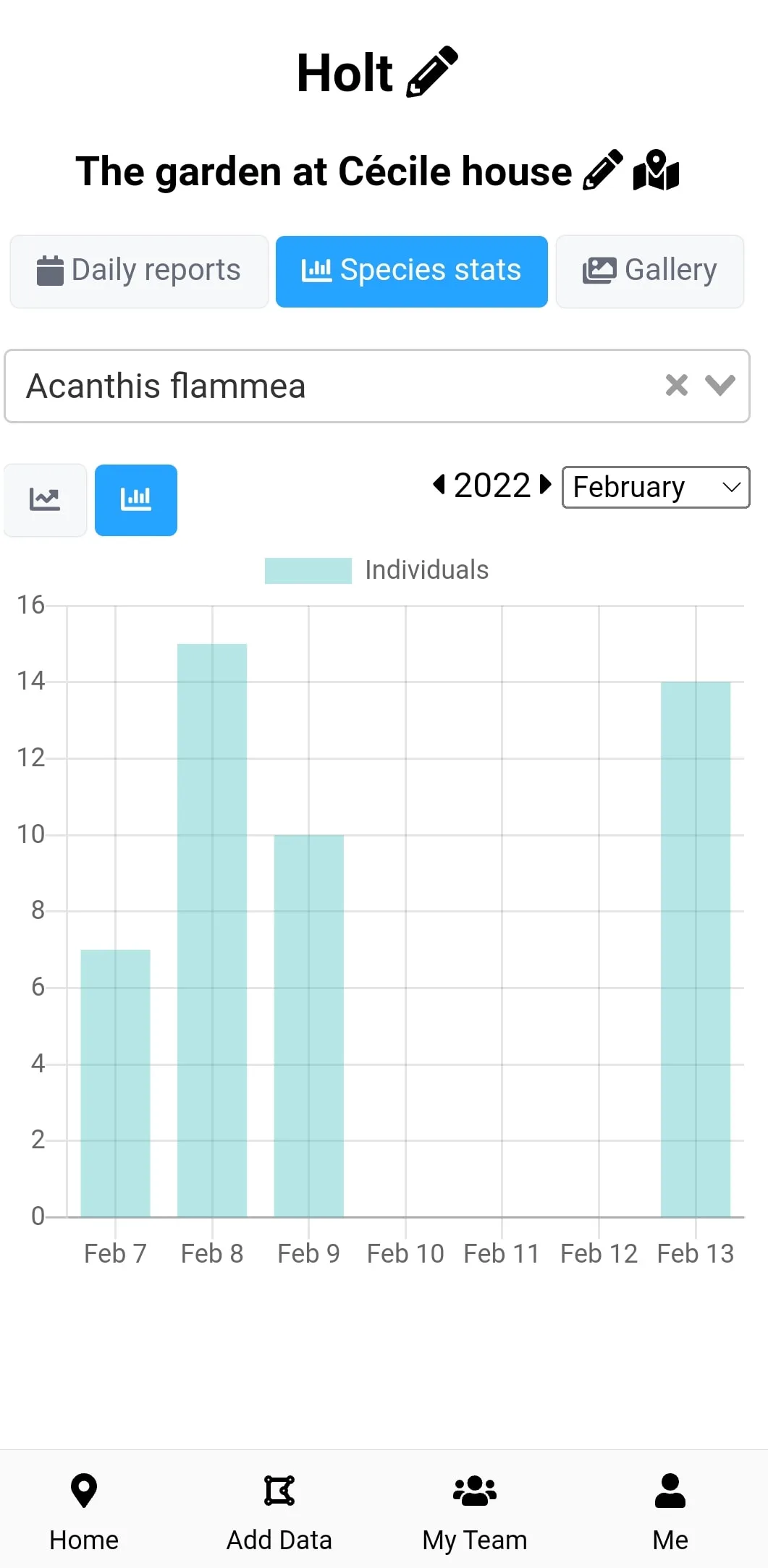The image size is (768, 1568).
Task: Open the Gallery tab
Action: [x=650, y=271]
